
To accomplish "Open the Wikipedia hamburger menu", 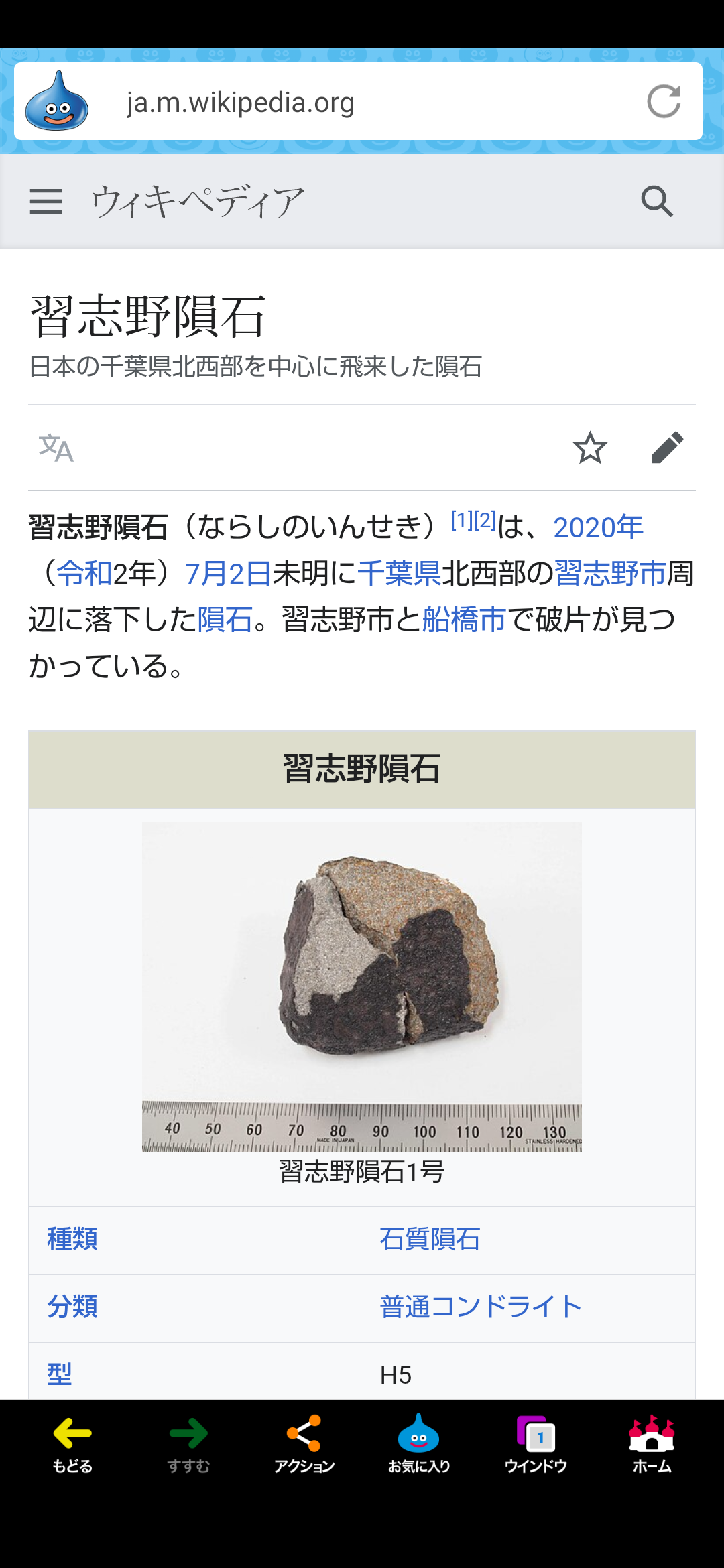I will [x=46, y=201].
